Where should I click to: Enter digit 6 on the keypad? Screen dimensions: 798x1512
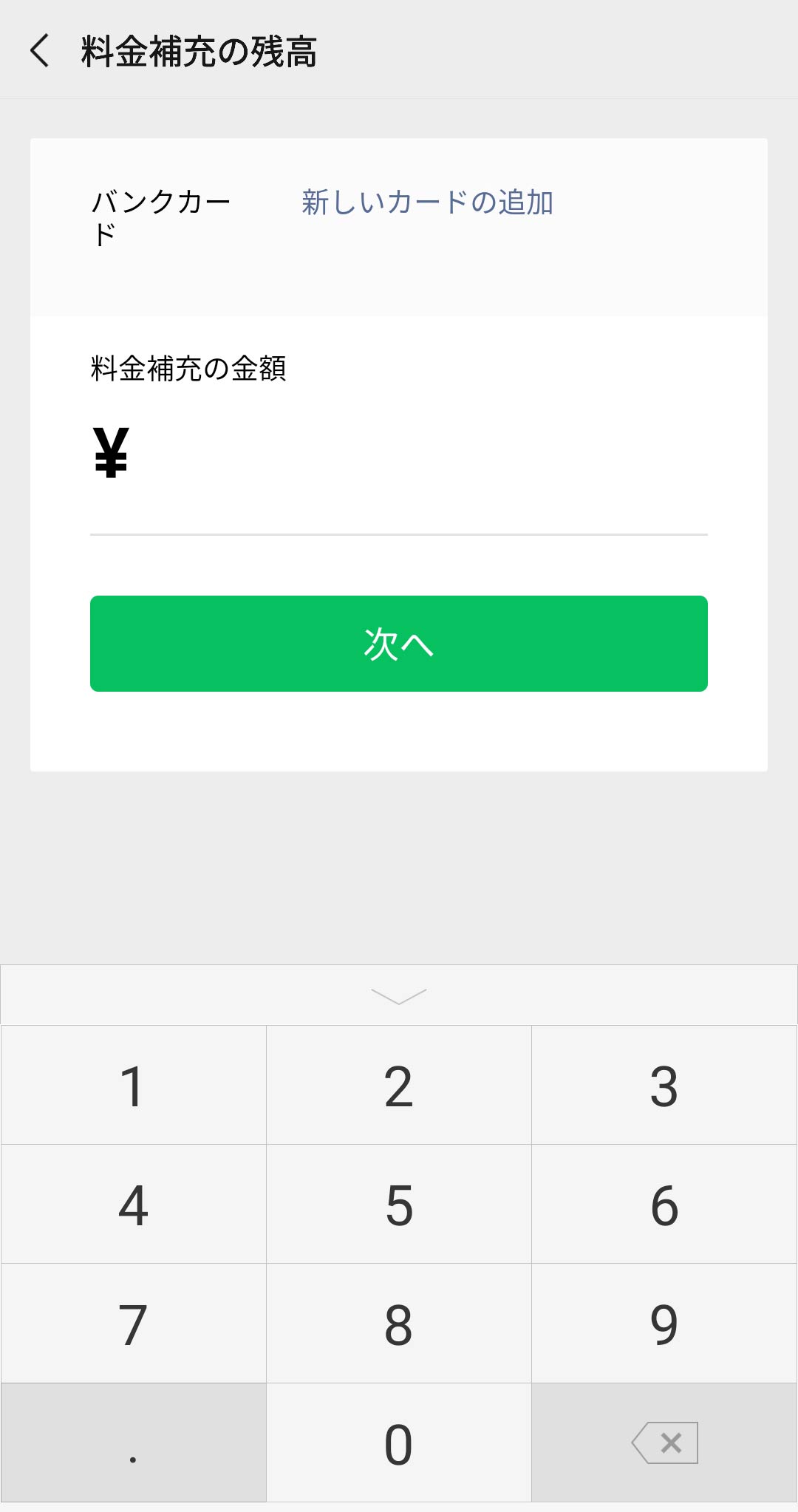pyautogui.click(x=664, y=1205)
